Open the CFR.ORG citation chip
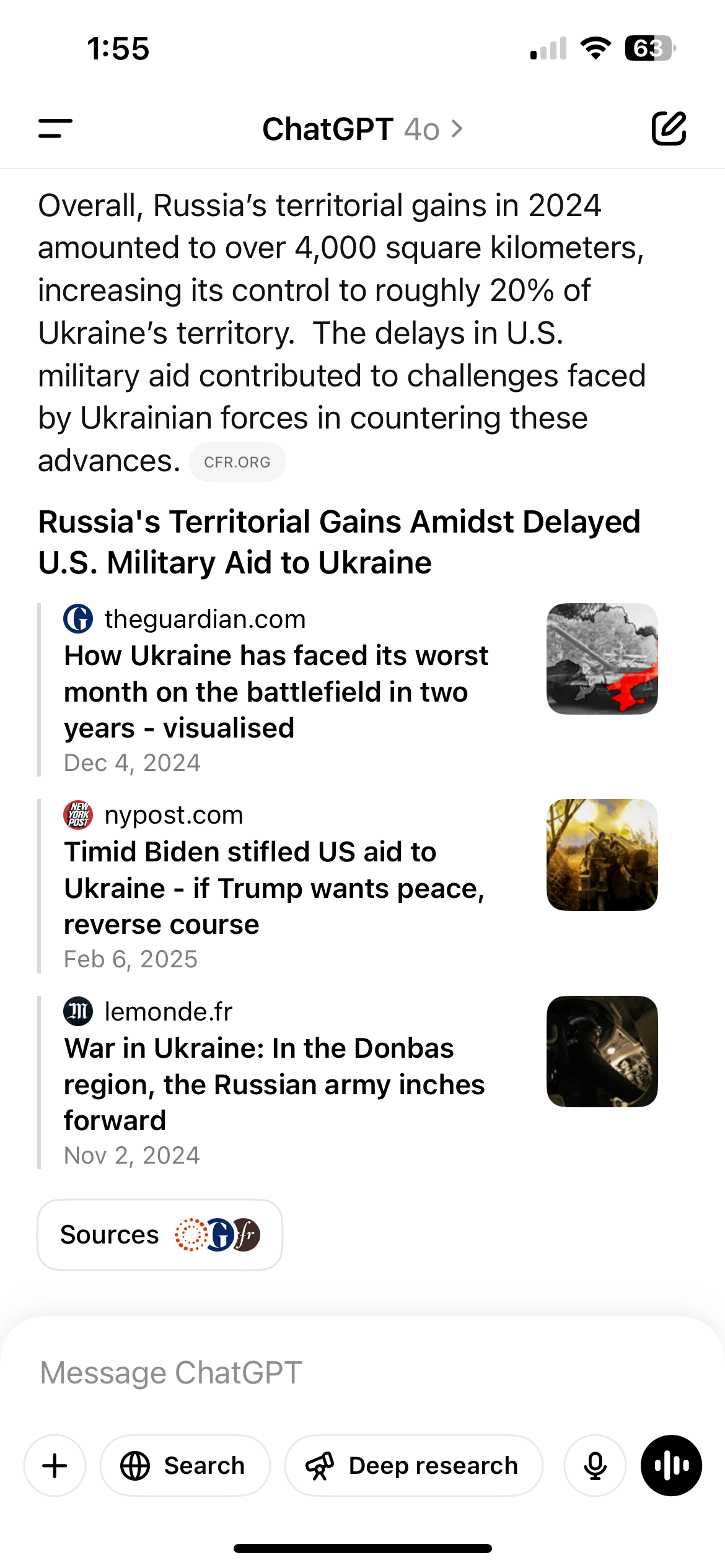The height and width of the screenshot is (1568, 725). click(x=237, y=462)
